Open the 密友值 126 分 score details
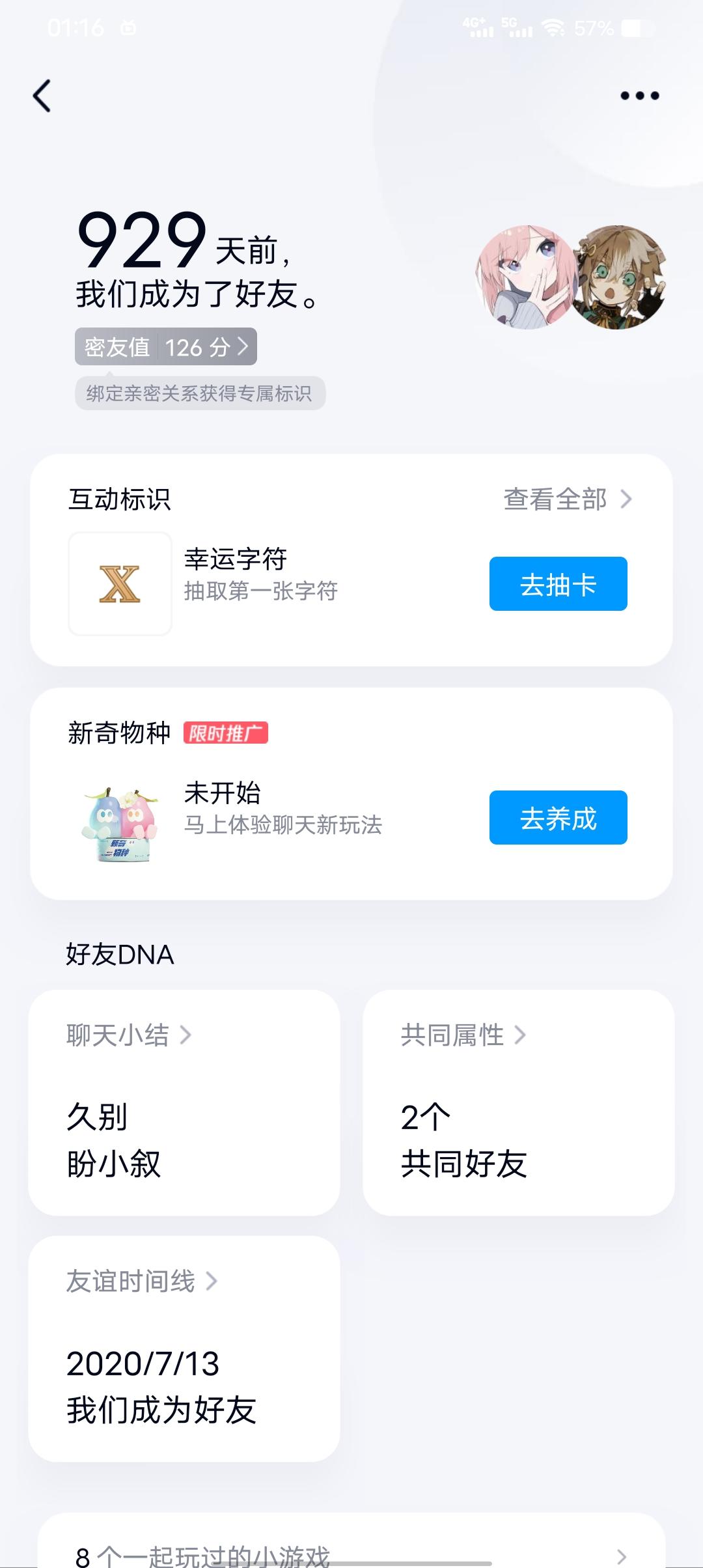Viewport: 703px width, 1568px height. click(166, 347)
